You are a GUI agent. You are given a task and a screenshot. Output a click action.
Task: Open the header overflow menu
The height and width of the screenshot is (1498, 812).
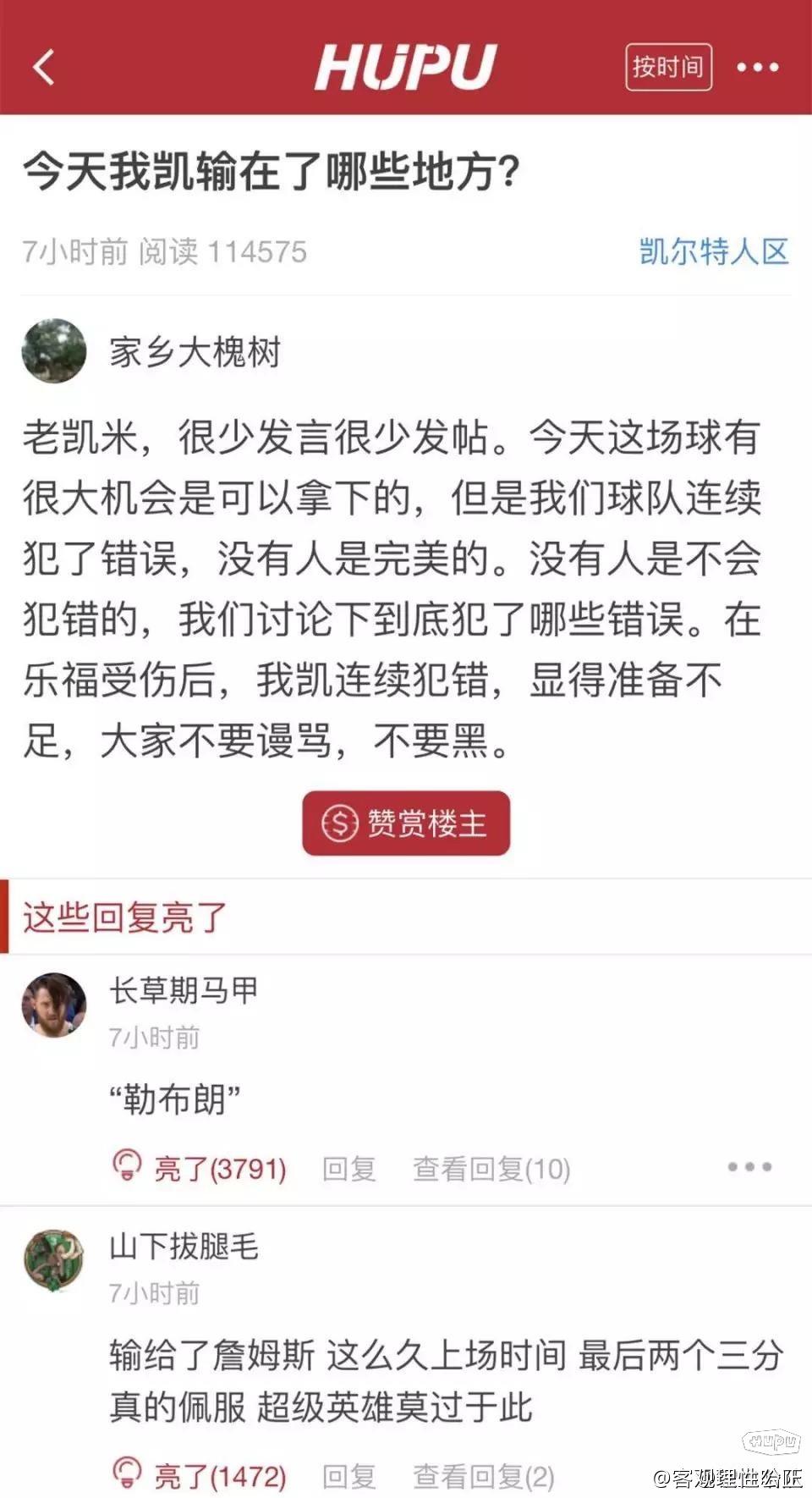[x=757, y=67]
